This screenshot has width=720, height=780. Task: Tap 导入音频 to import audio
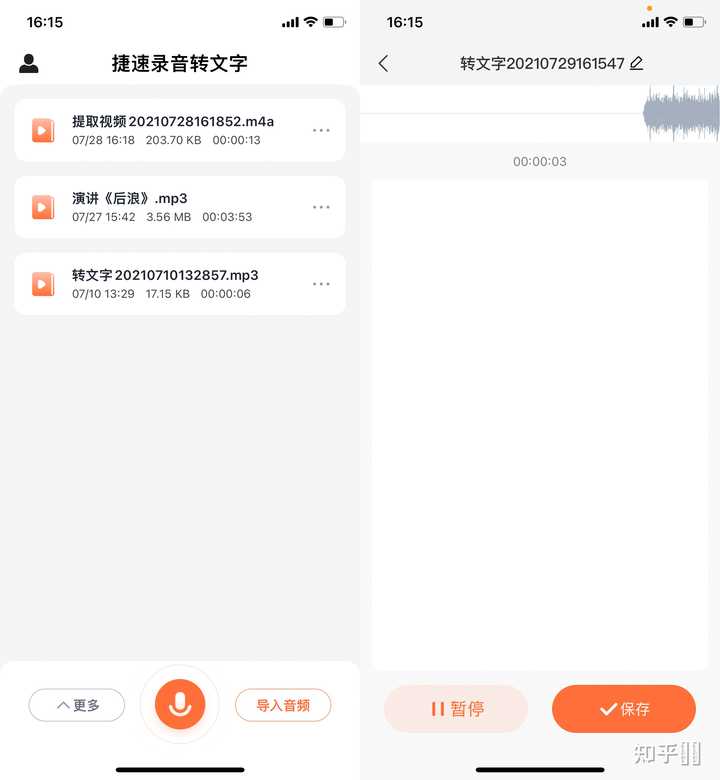[x=283, y=705]
